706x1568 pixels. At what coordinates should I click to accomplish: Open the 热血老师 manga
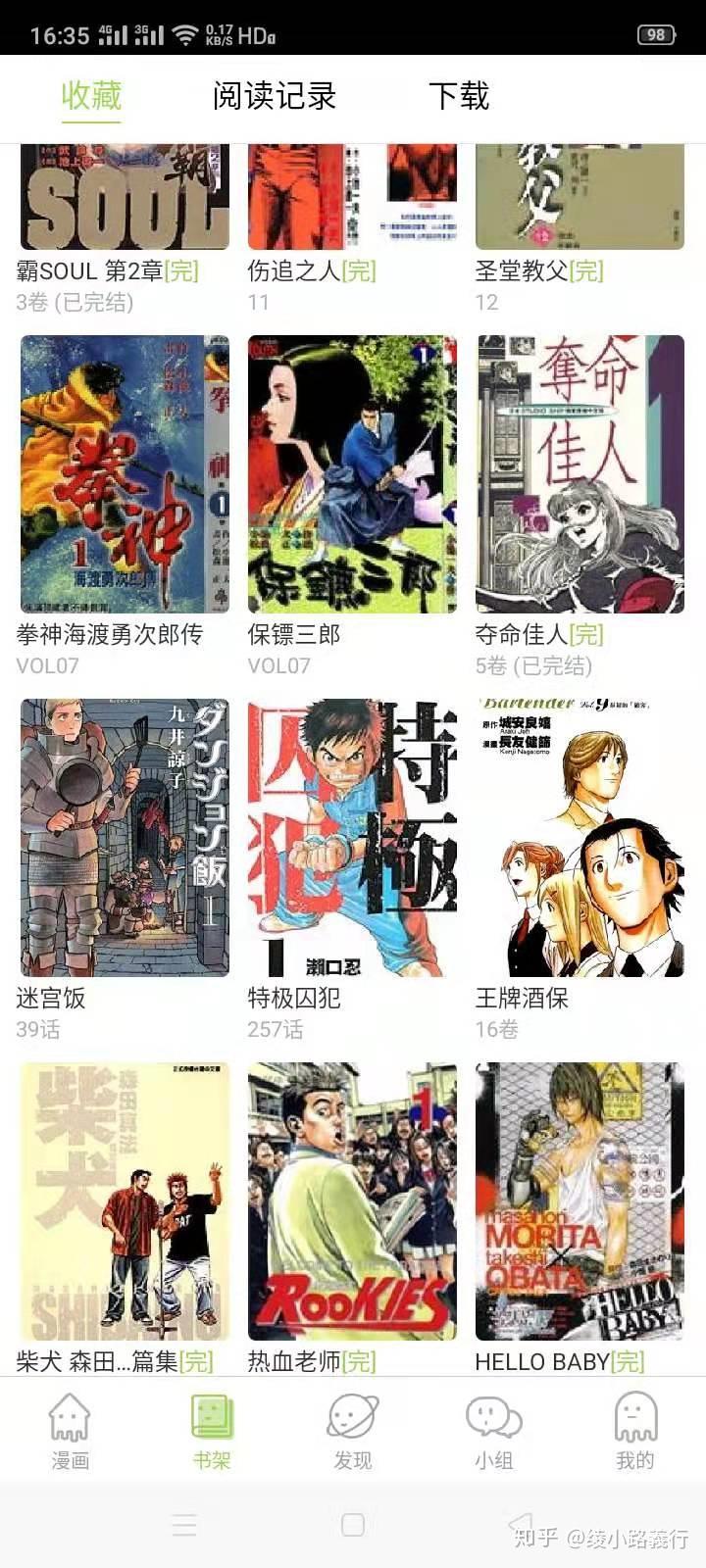[x=352, y=1201]
